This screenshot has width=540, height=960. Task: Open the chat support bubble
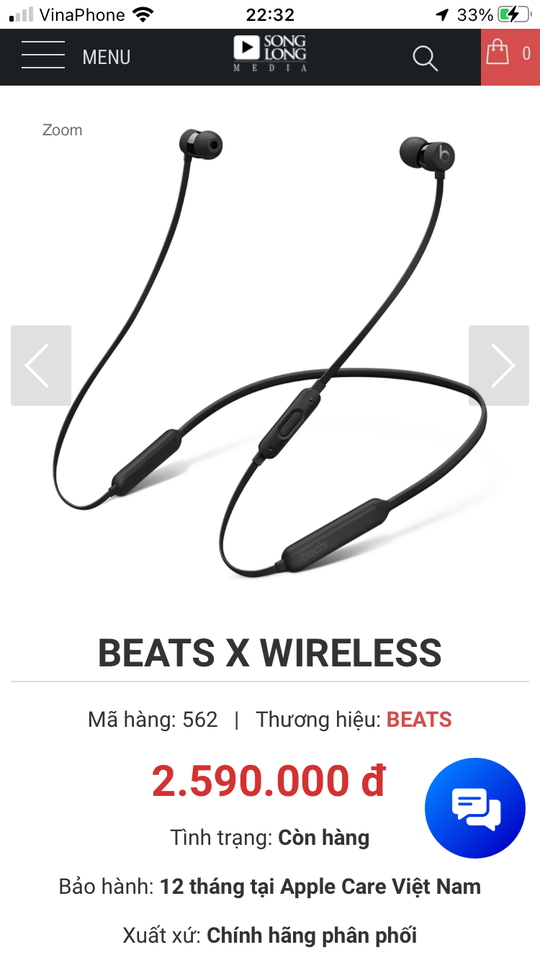tap(475, 808)
